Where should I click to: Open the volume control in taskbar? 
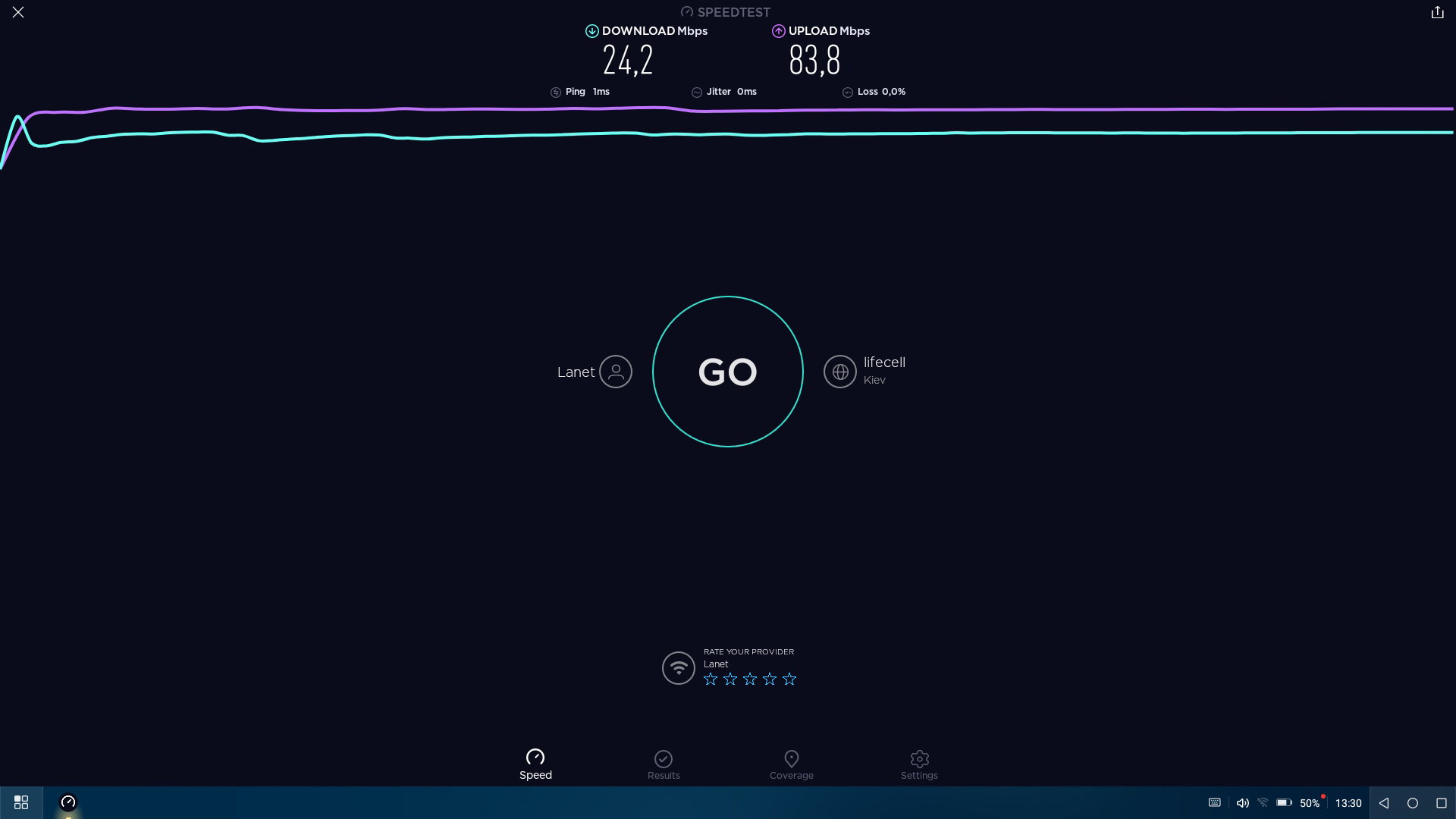[1242, 802]
